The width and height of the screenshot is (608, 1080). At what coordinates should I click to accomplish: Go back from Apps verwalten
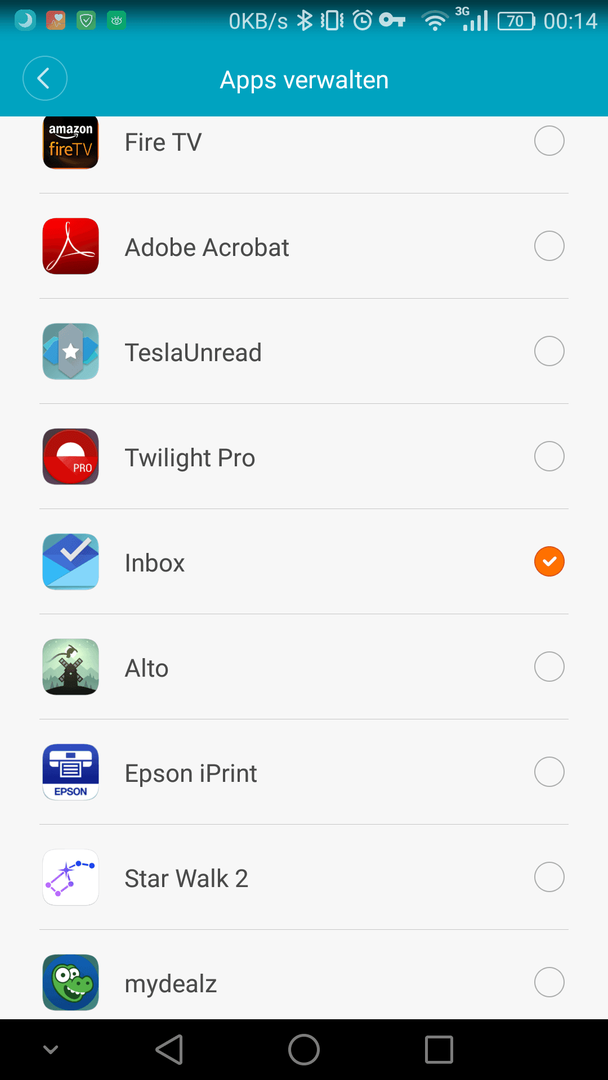45,79
